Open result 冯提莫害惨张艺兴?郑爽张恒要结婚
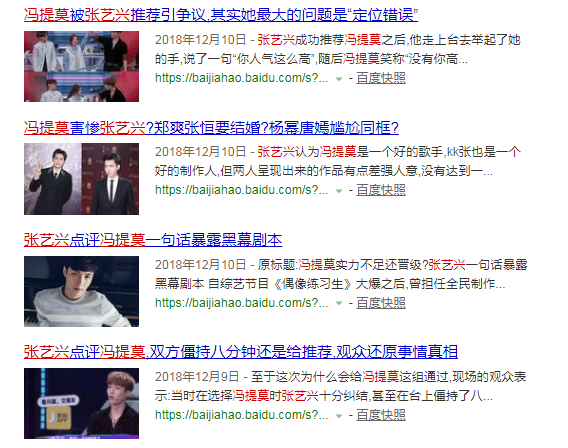The image size is (568, 448). coord(211,128)
